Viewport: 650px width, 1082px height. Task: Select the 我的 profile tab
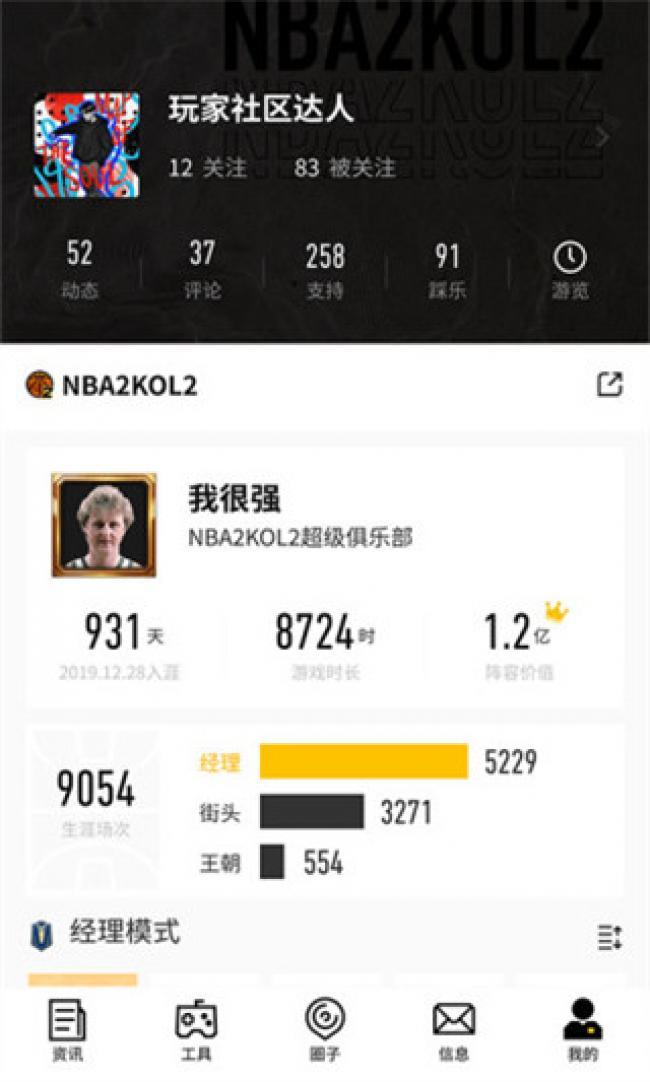point(582,1030)
